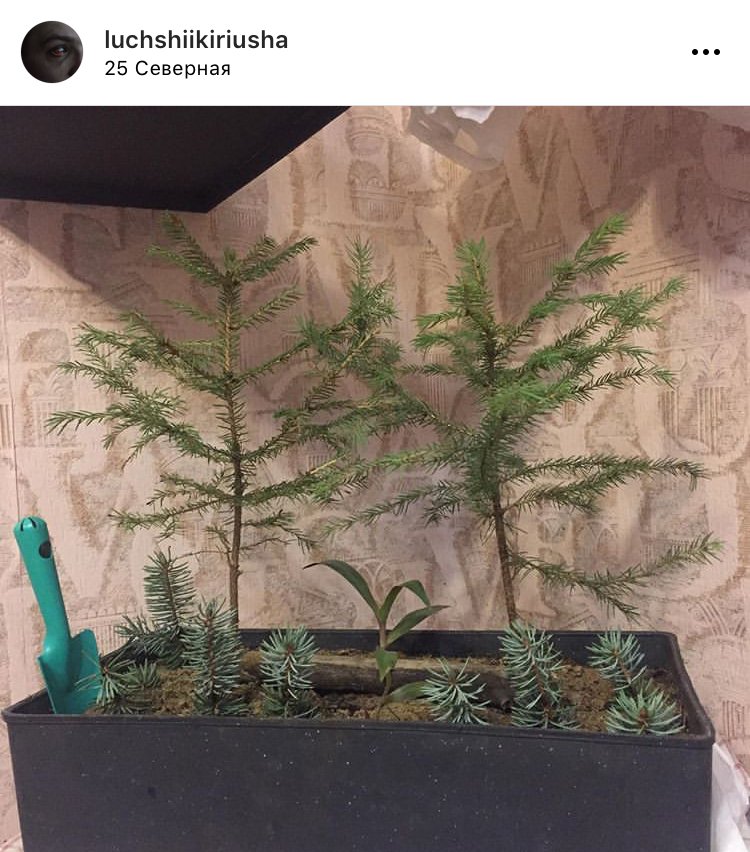Open the location 25 Северная
750x852 pixels.
167,69
